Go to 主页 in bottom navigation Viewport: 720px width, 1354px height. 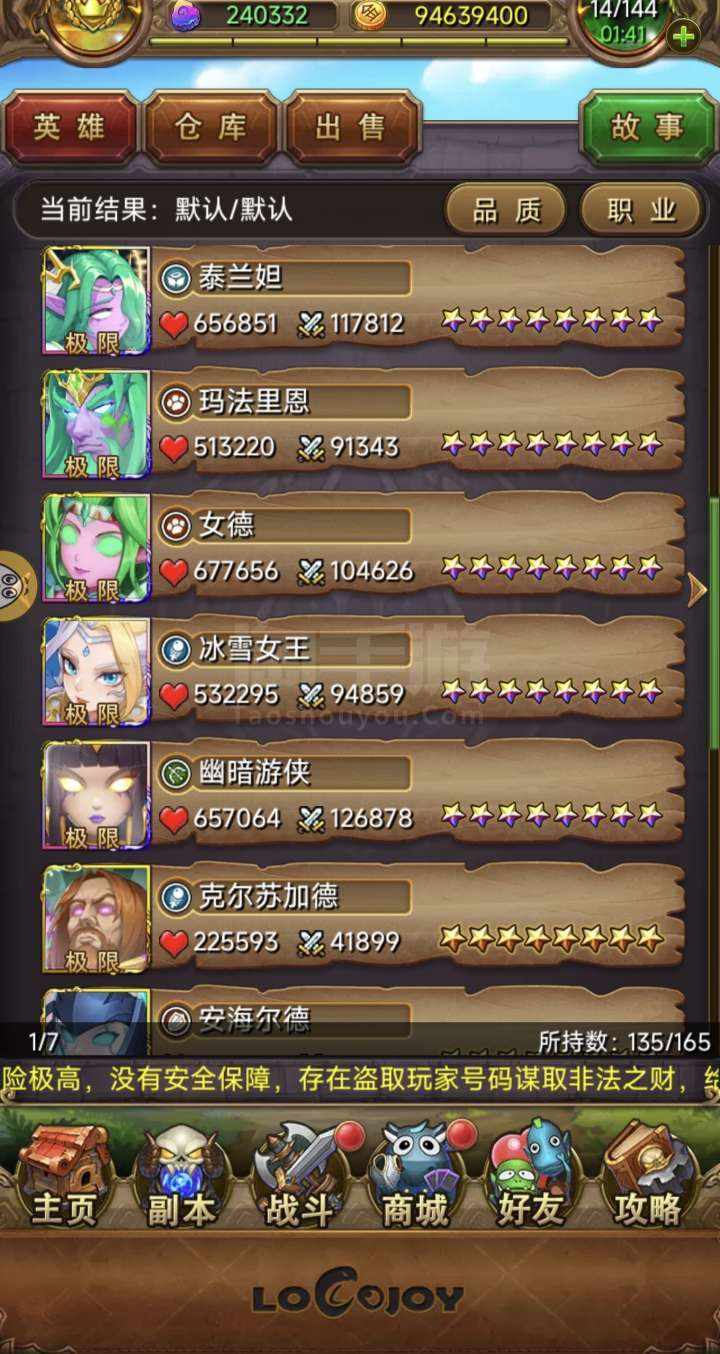pos(65,1178)
